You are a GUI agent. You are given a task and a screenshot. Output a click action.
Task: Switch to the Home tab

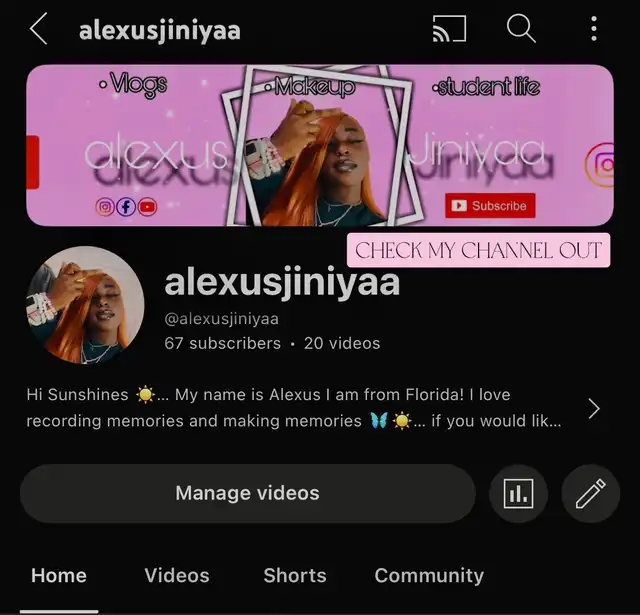[x=59, y=576]
